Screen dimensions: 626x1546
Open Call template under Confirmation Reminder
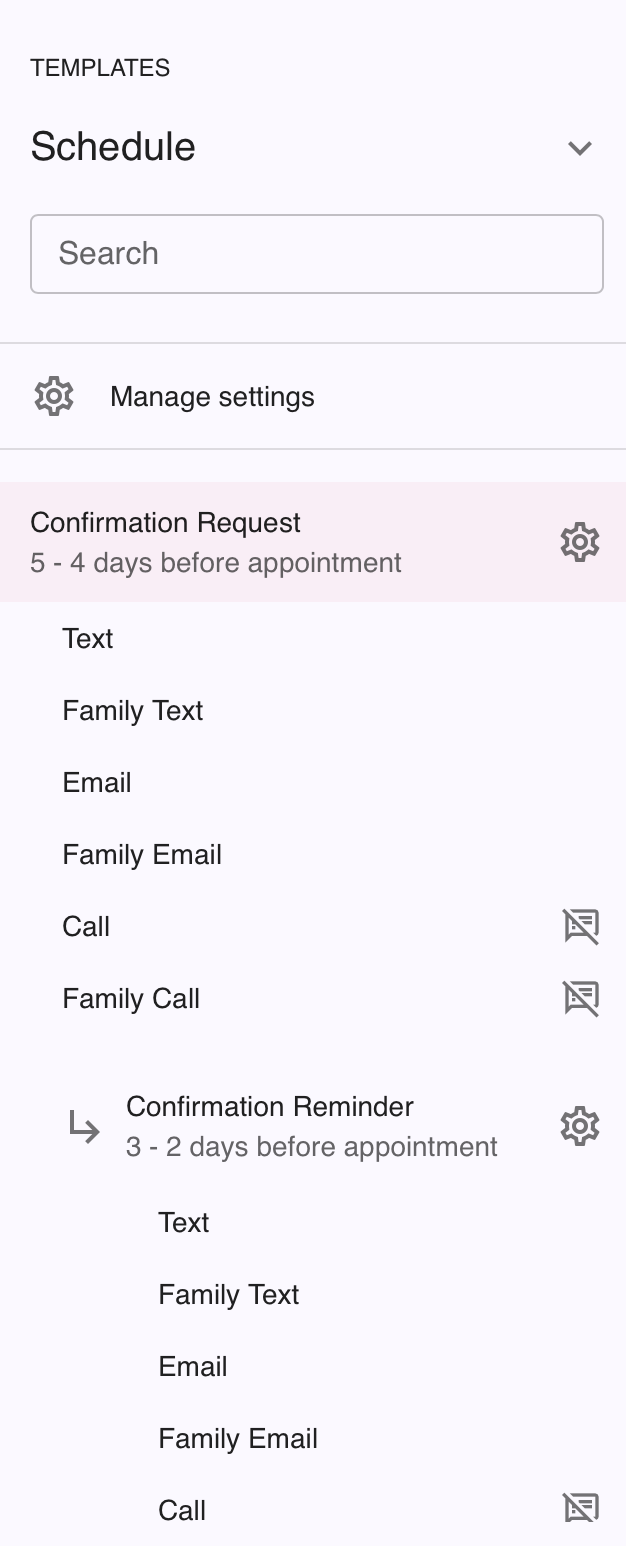182,1510
